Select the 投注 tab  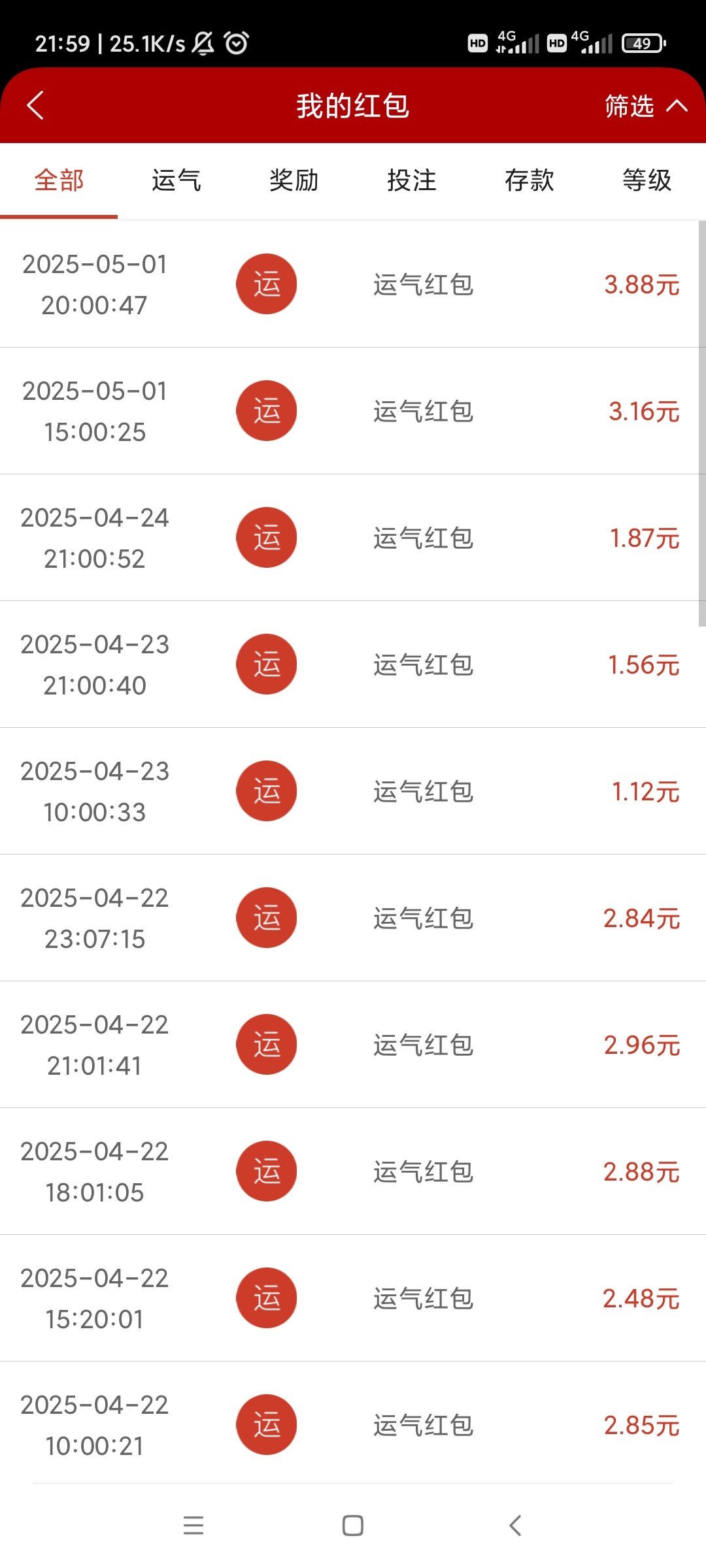tap(412, 180)
